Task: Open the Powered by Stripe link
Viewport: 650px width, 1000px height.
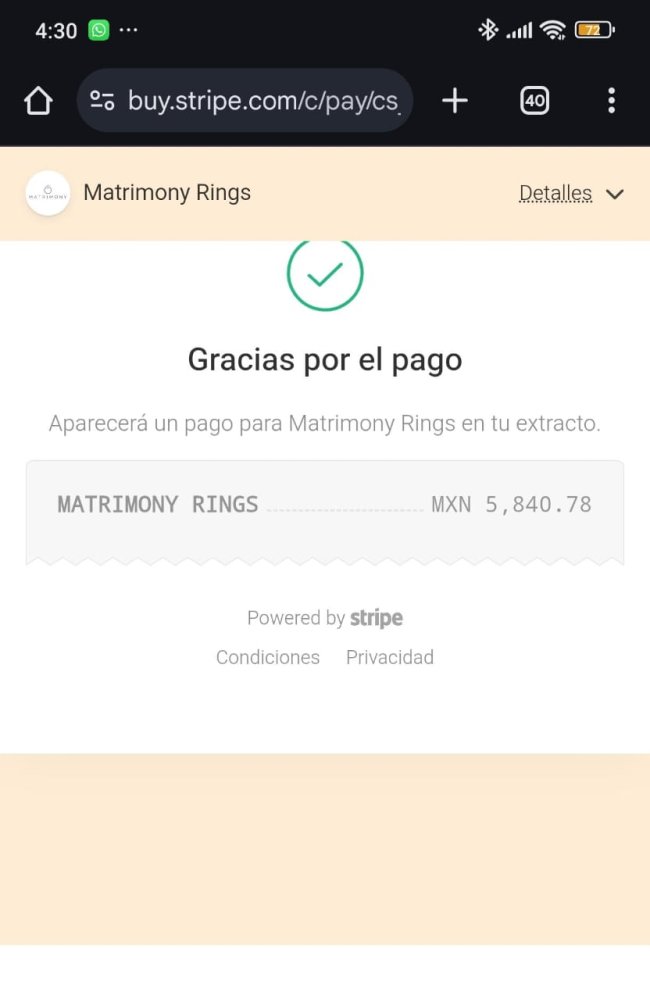Action: (325, 618)
